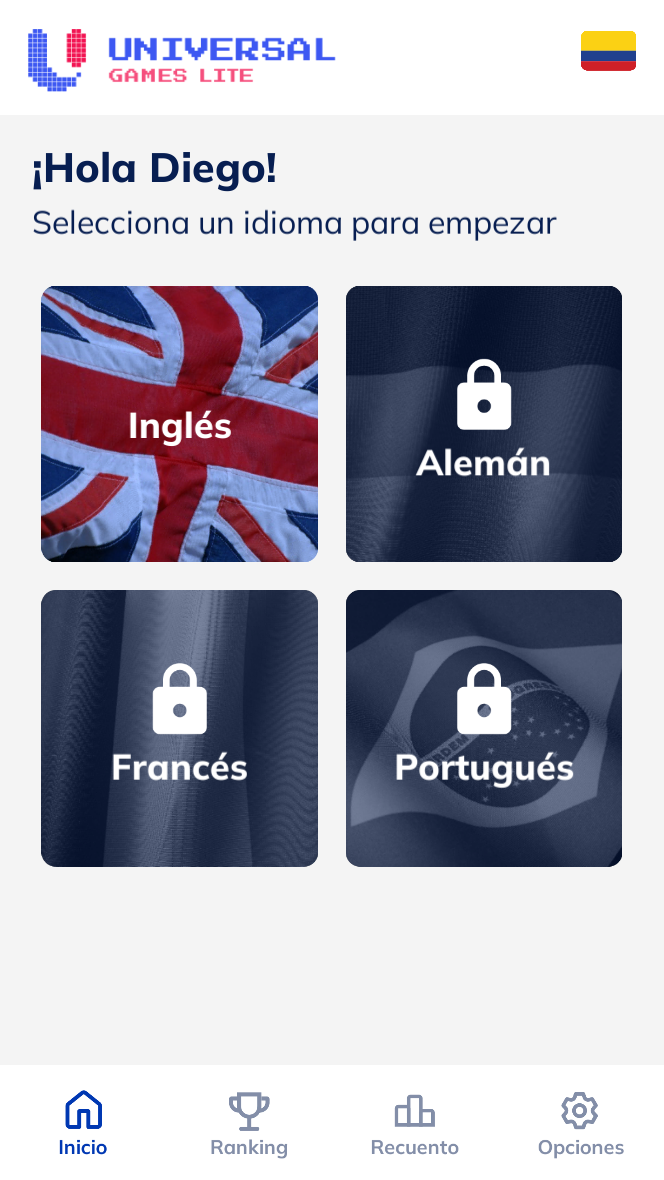Switch to the Inicio tab
Screen dimensions: 664x1180
(x=83, y=1123)
